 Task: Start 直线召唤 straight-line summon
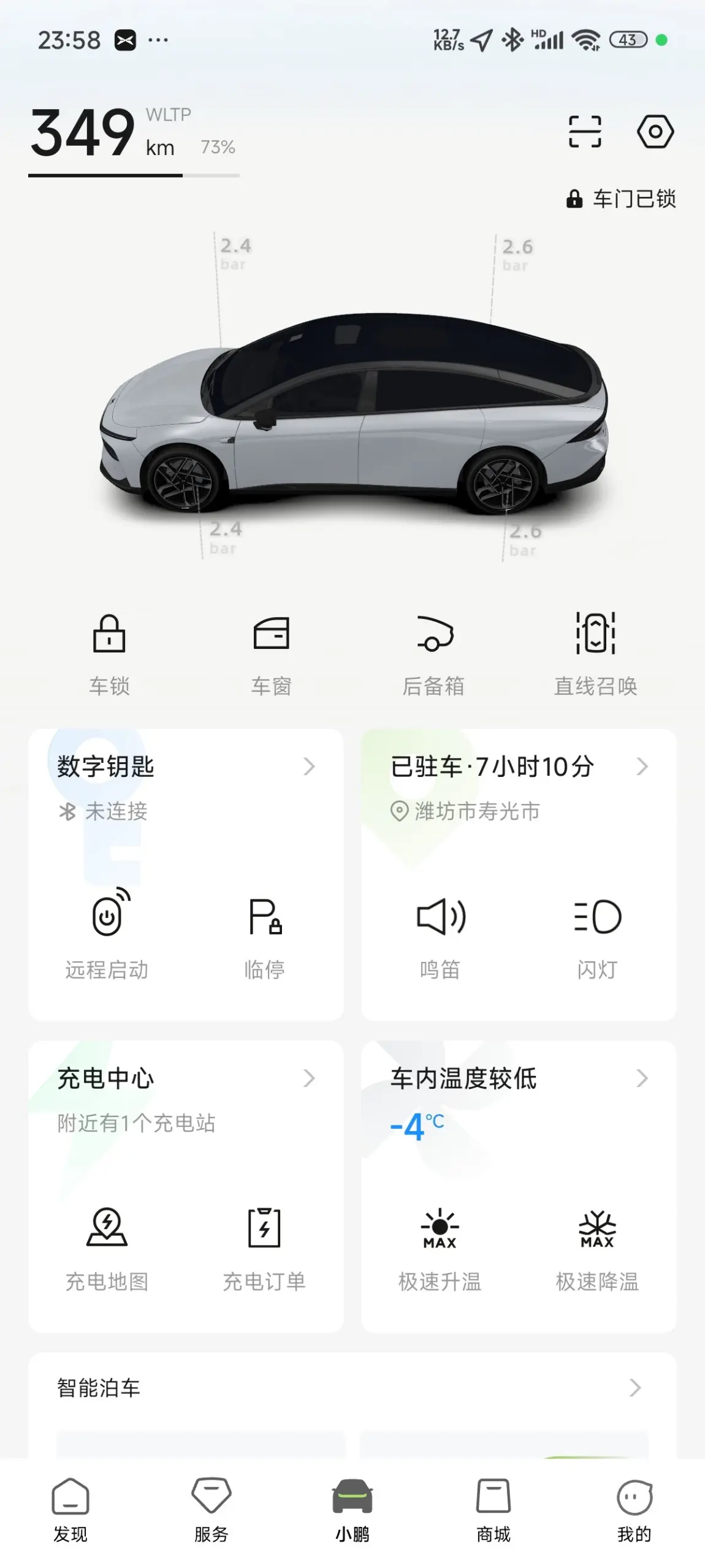point(595,655)
